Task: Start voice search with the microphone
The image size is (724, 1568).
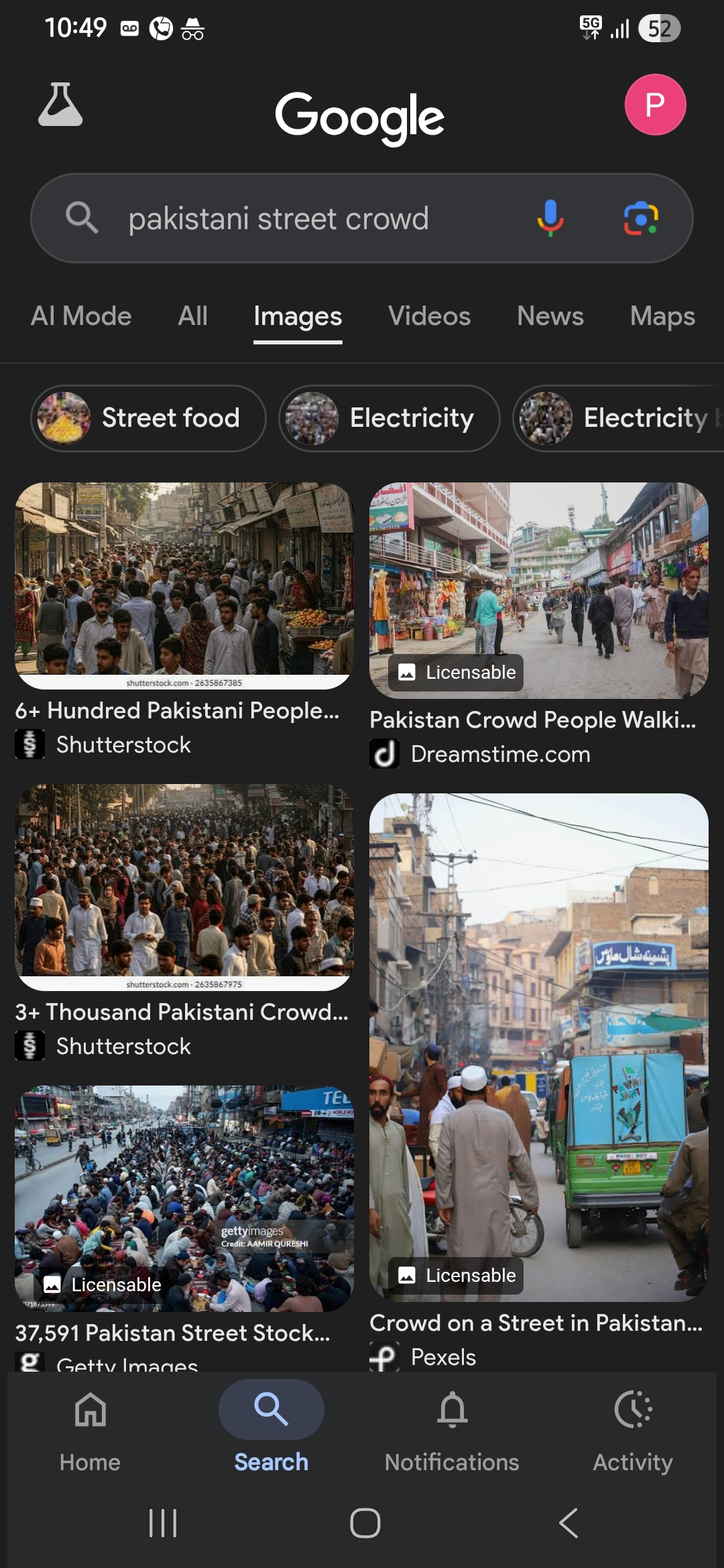Action: coord(550,218)
